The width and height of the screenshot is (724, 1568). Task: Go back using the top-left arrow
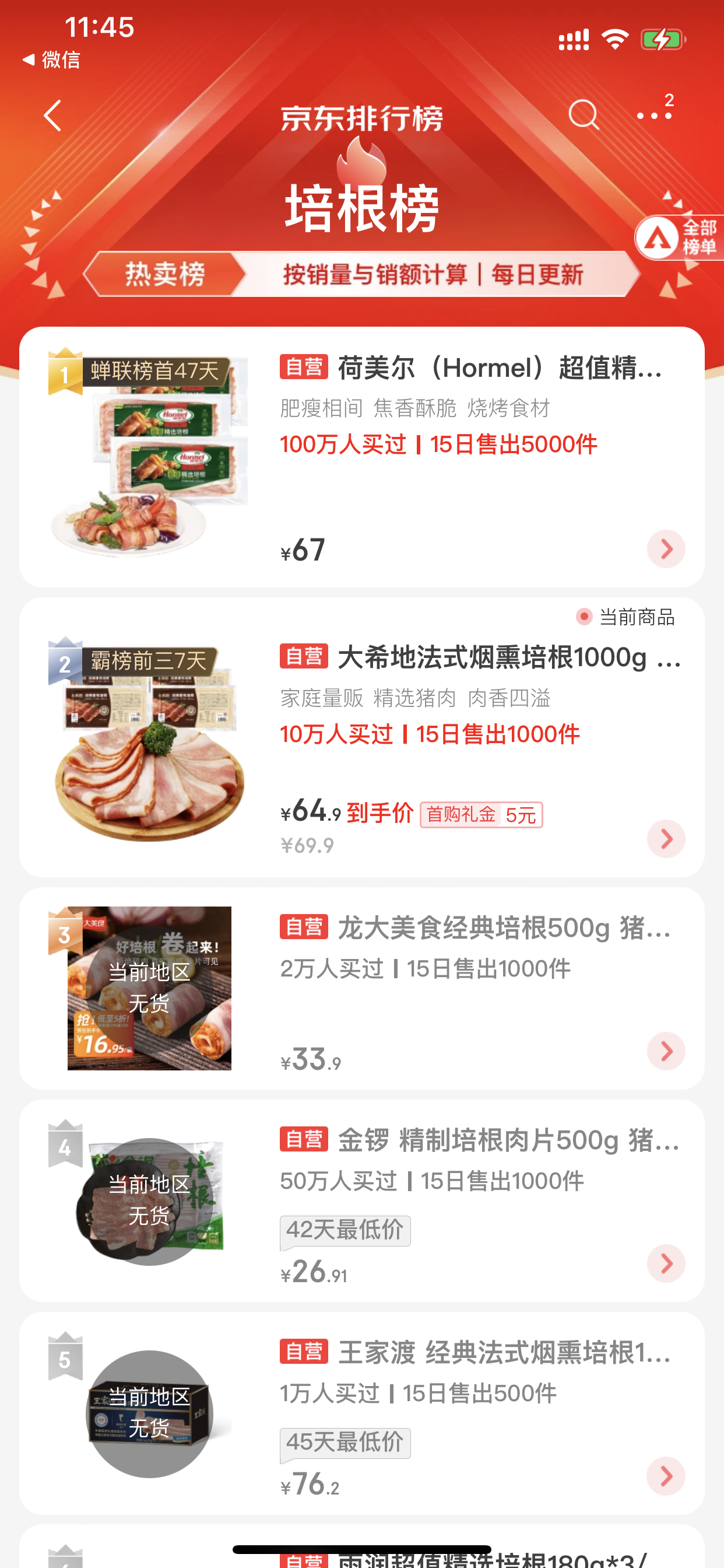pyautogui.click(x=53, y=116)
